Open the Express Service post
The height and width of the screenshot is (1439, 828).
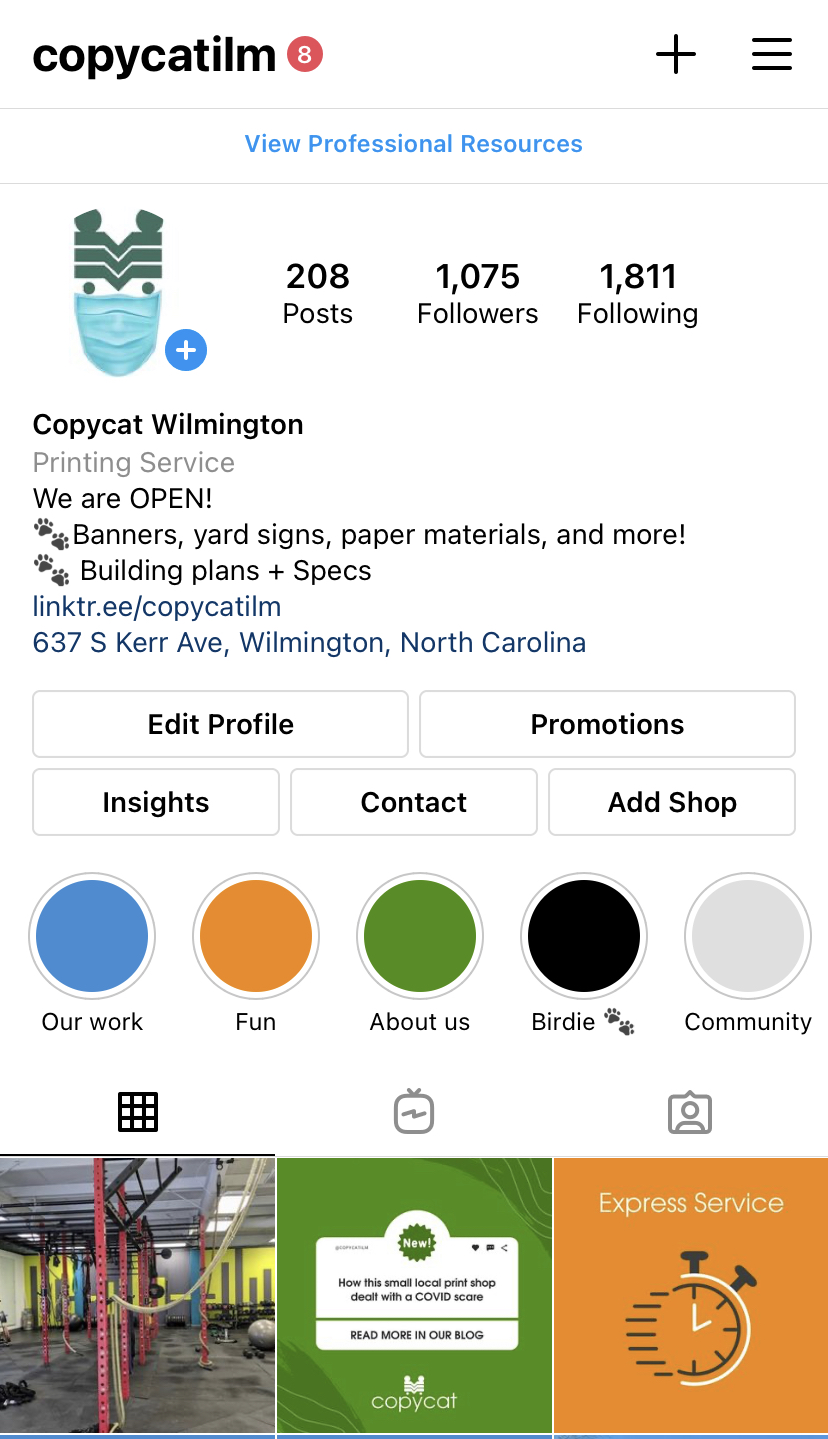[691, 1295]
